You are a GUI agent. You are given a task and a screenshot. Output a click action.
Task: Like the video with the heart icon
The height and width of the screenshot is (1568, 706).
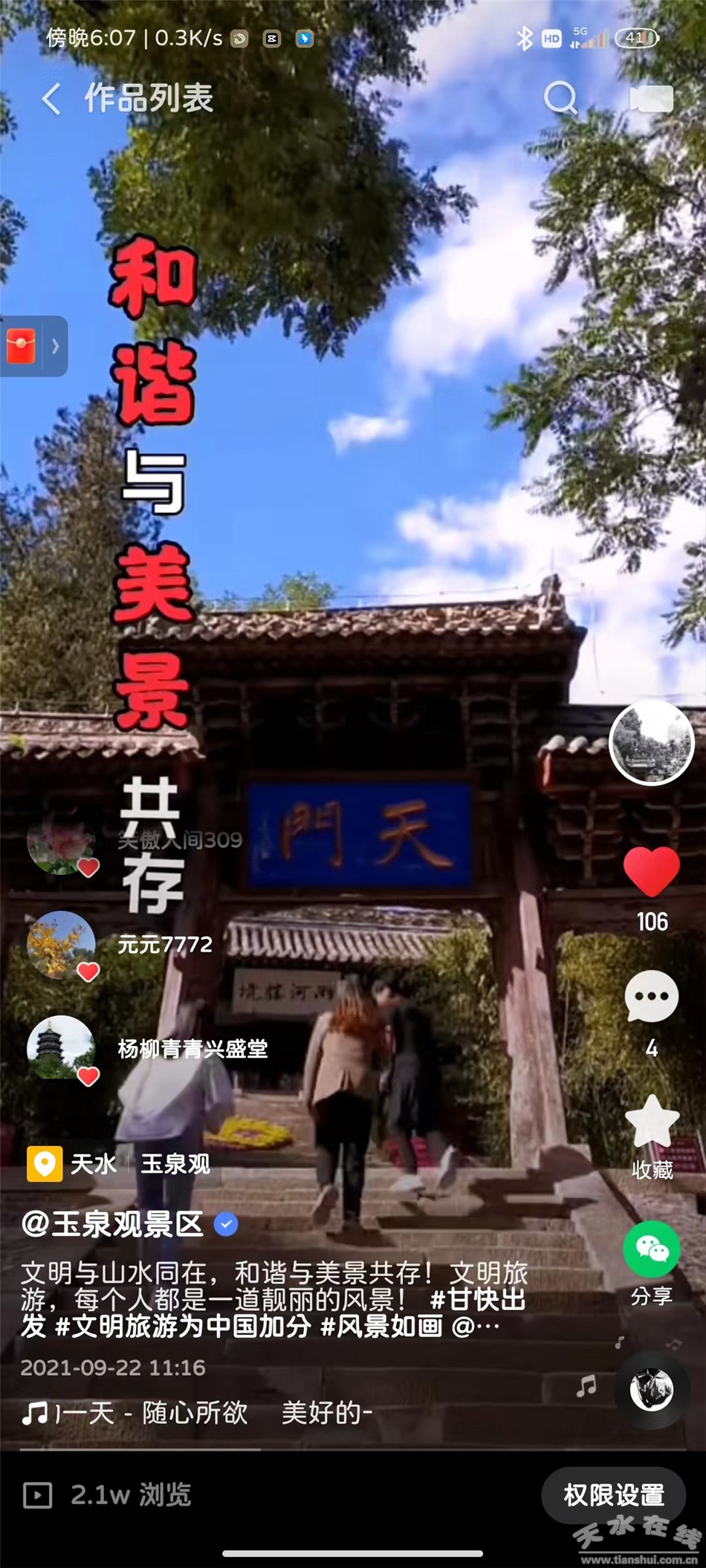tap(651, 871)
